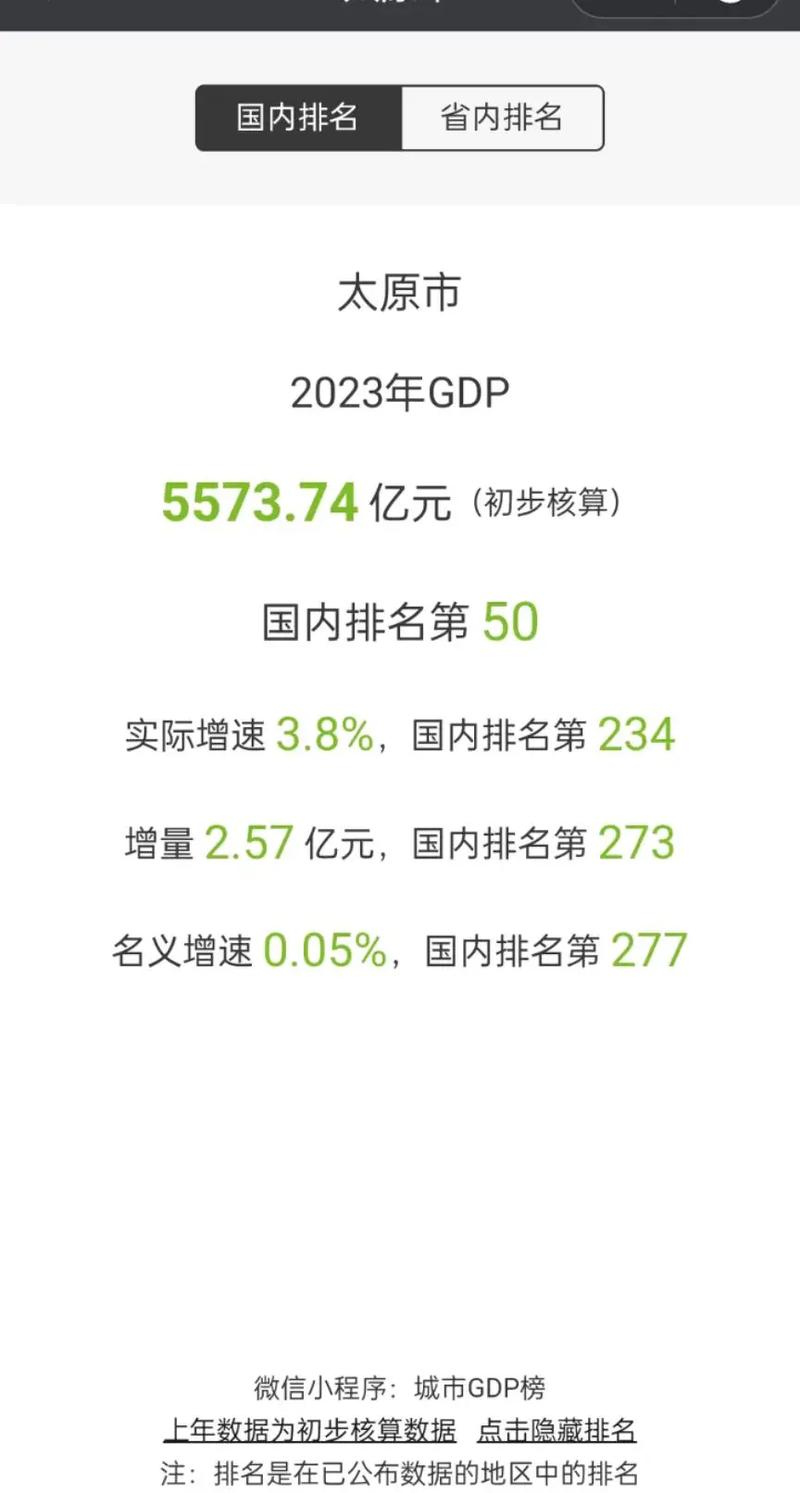Select the GDP value 5573.74
Viewport: 800px width, 1493px height.
260,501
